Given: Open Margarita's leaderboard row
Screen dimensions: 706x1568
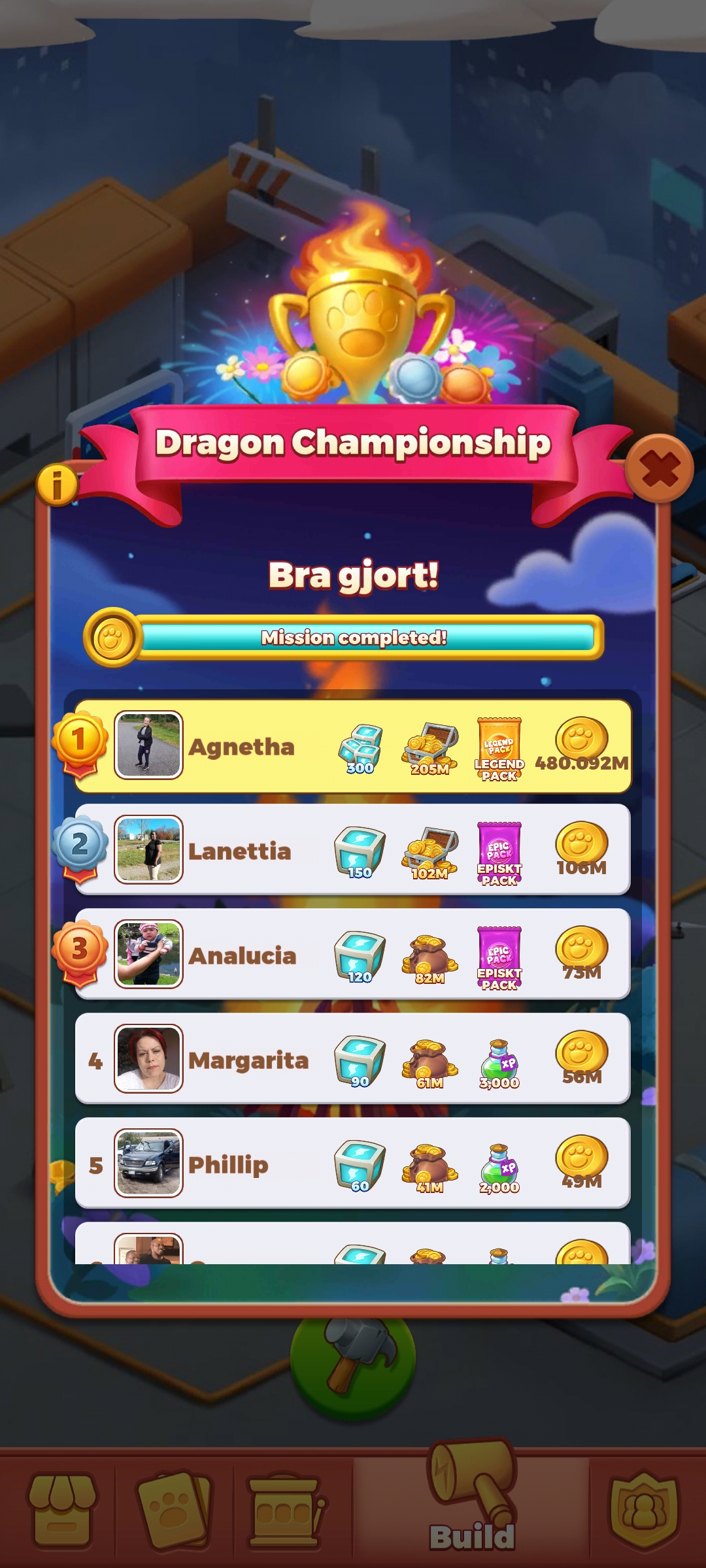Looking at the screenshot, I should [353, 1059].
